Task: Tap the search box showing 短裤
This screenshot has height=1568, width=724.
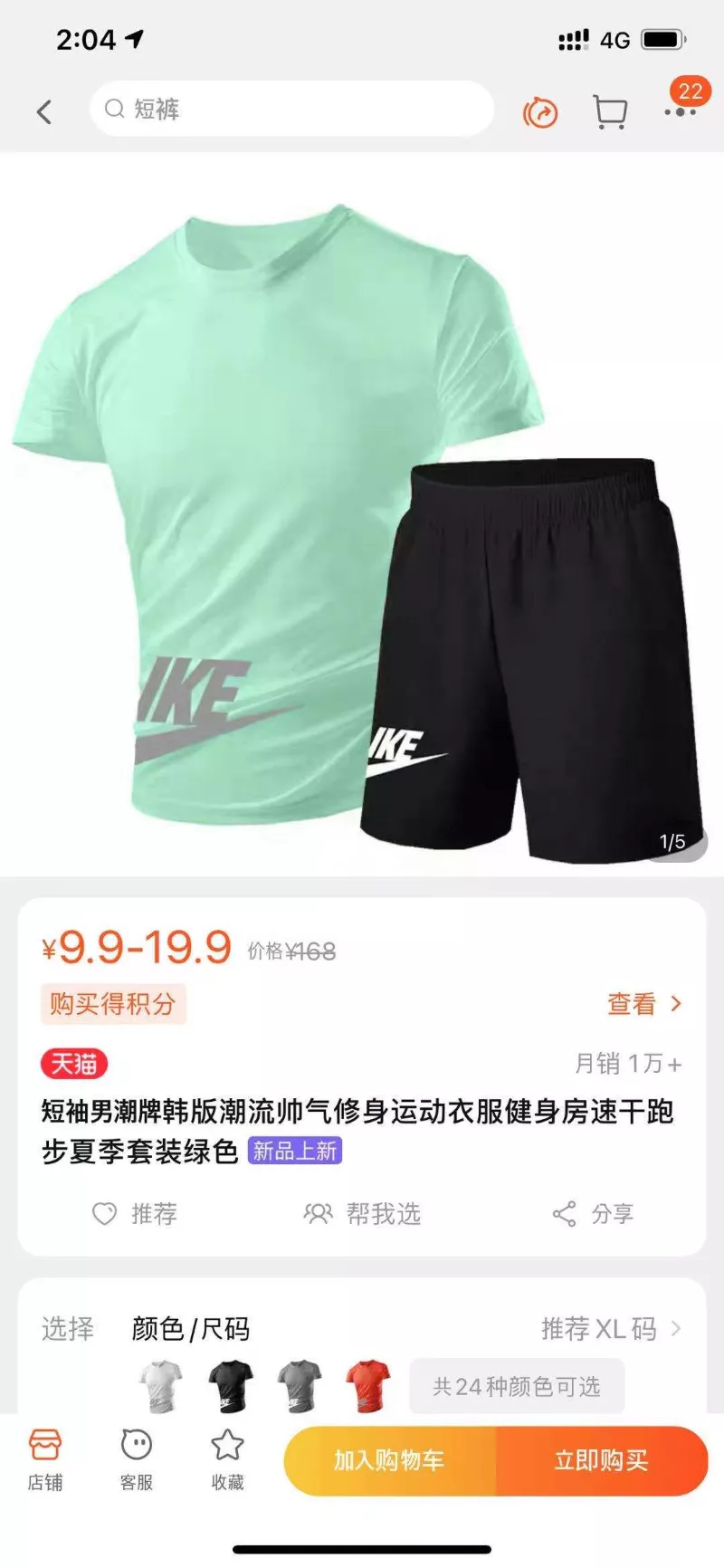Action: click(x=290, y=110)
